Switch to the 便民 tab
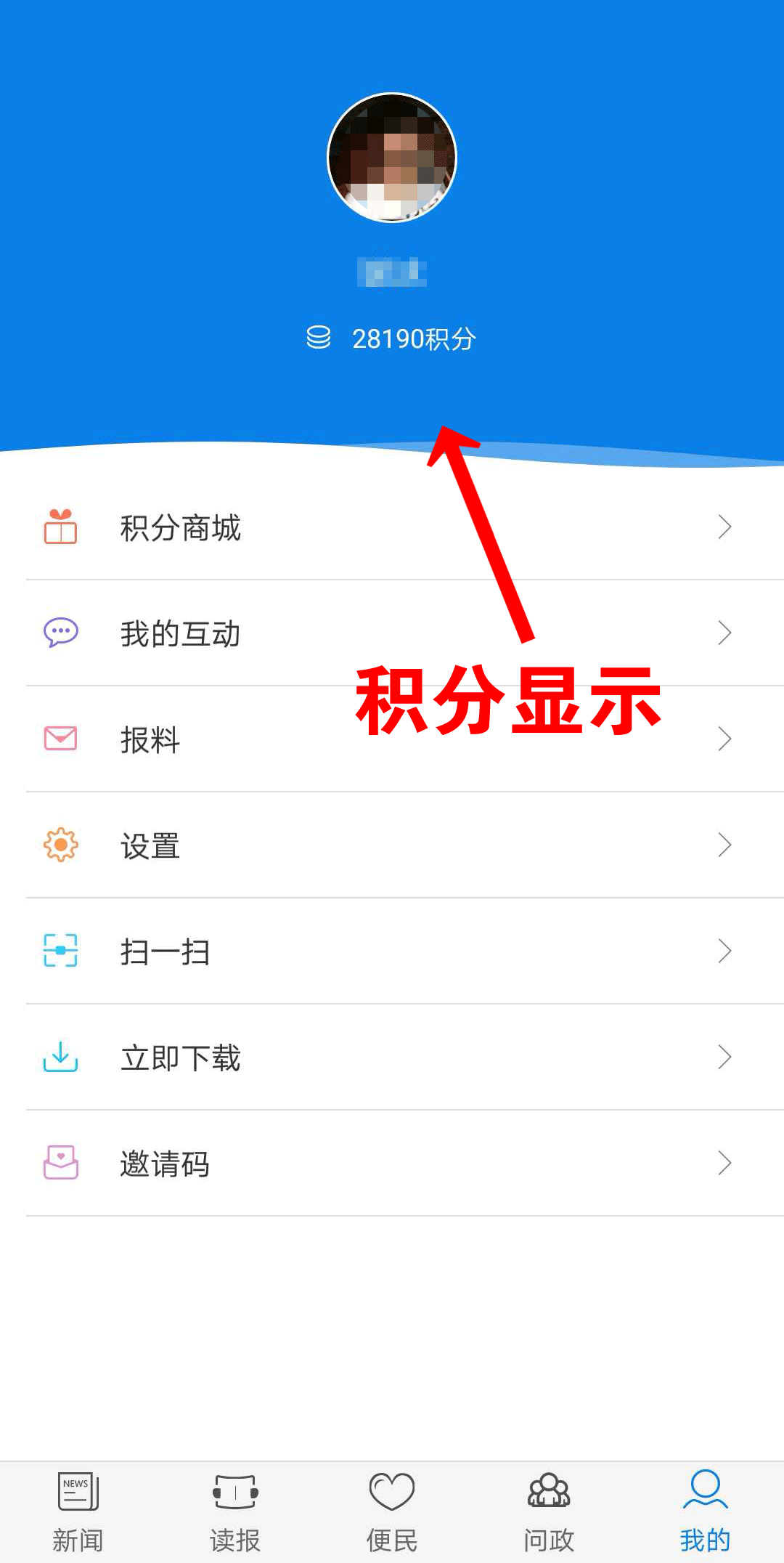The width and height of the screenshot is (784, 1563). 392,1512
